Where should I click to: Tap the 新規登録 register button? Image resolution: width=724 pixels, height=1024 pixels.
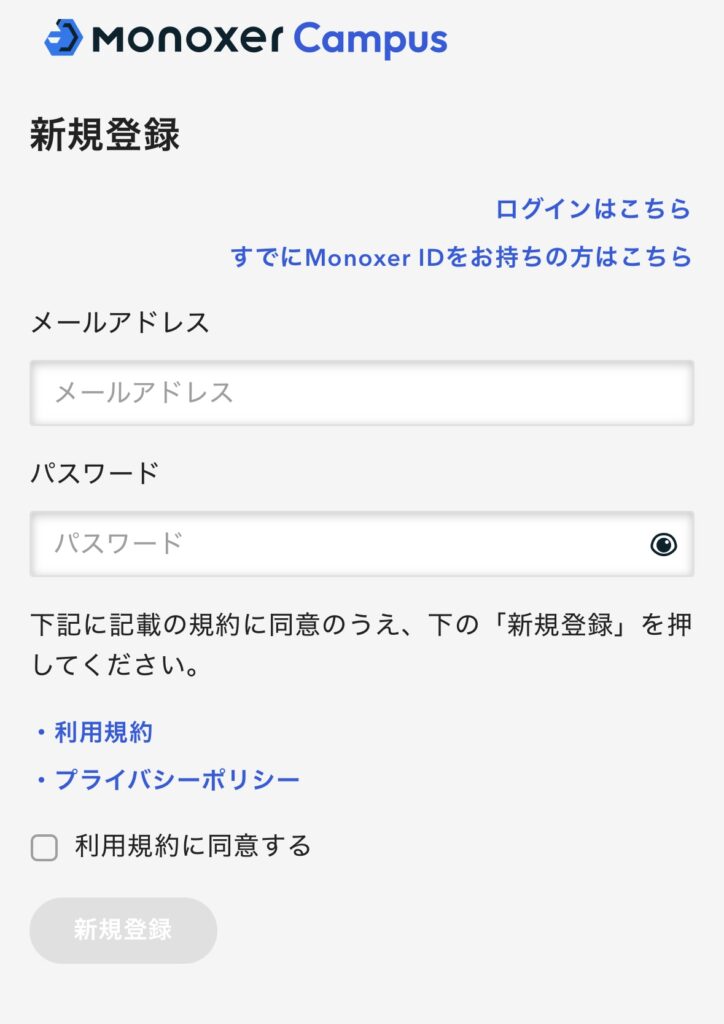[x=123, y=930]
